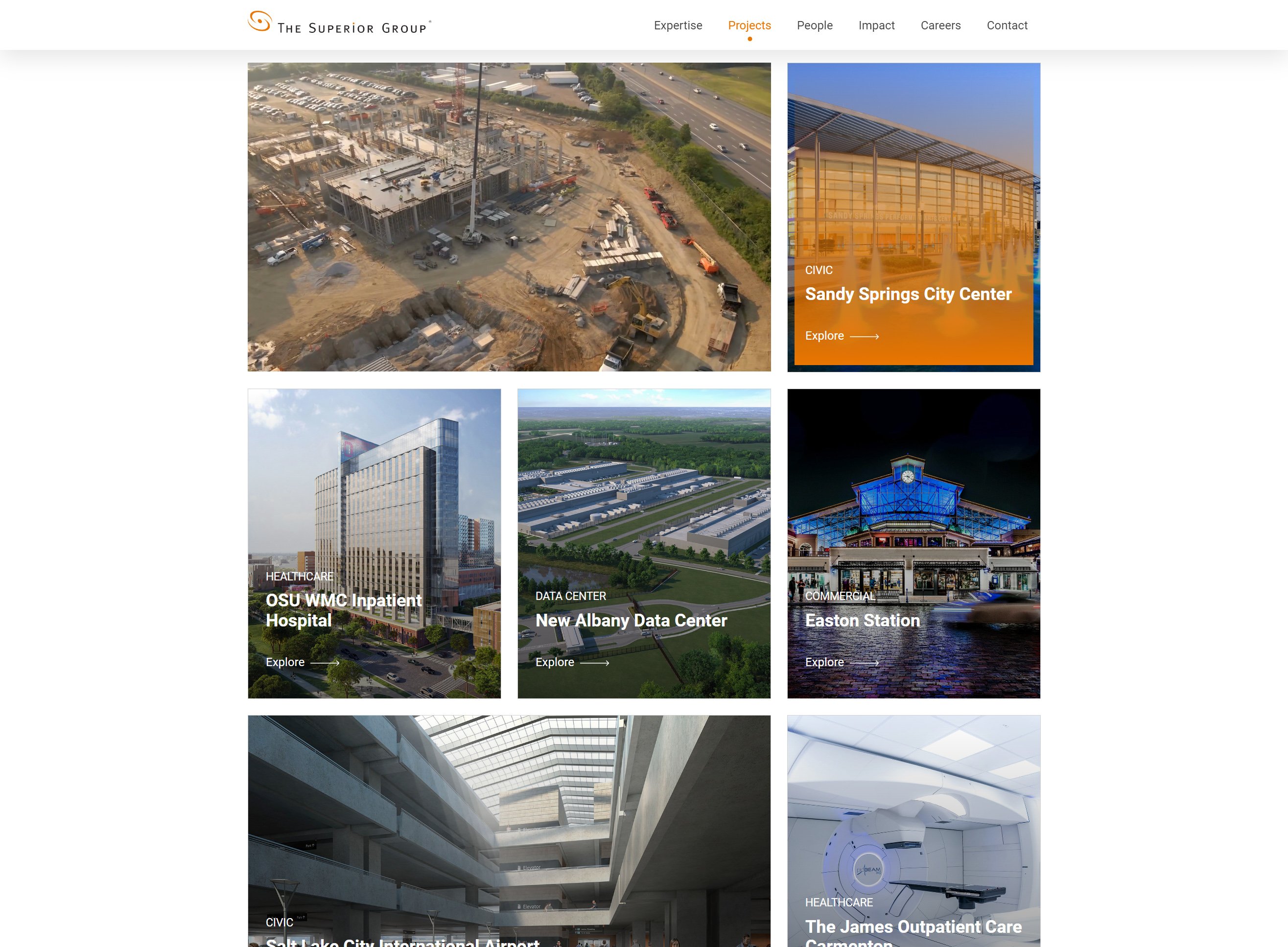Open Salt Lake City International Airport project
1288x947 pixels.
pyautogui.click(x=509, y=831)
